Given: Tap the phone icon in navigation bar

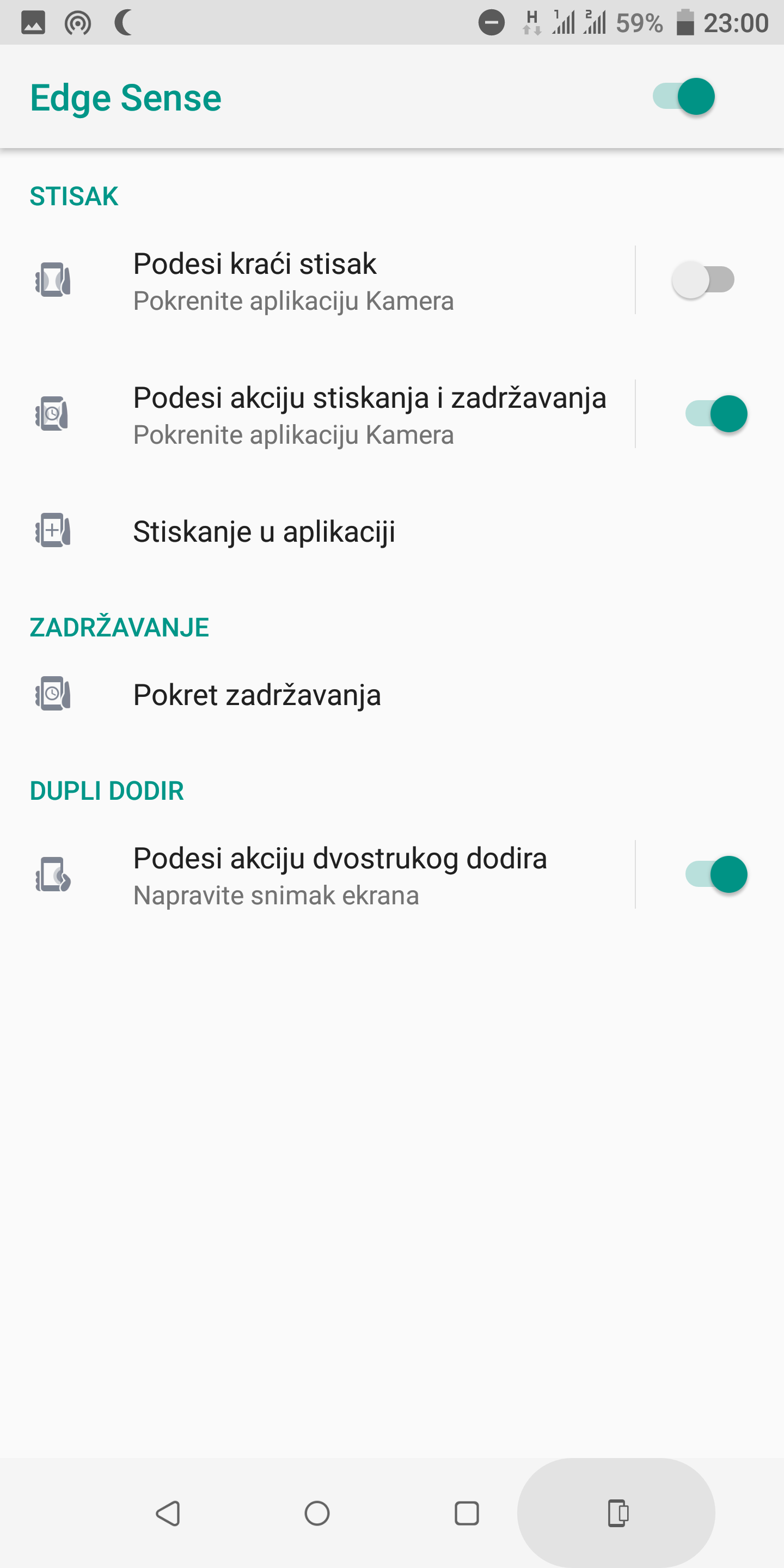Looking at the screenshot, I should pyautogui.click(x=617, y=1513).
